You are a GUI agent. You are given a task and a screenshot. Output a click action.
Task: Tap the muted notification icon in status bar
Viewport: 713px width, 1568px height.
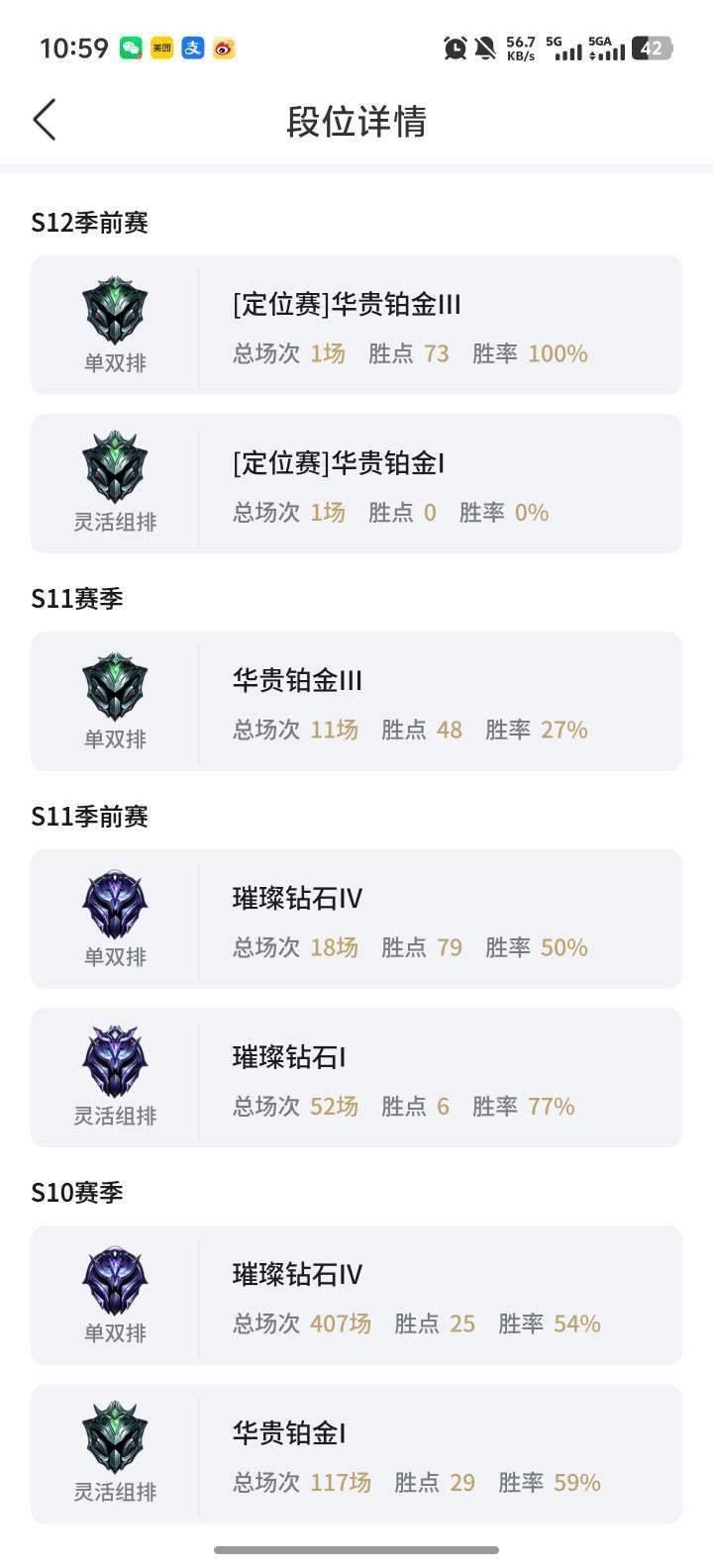click(x=484, y=47)
